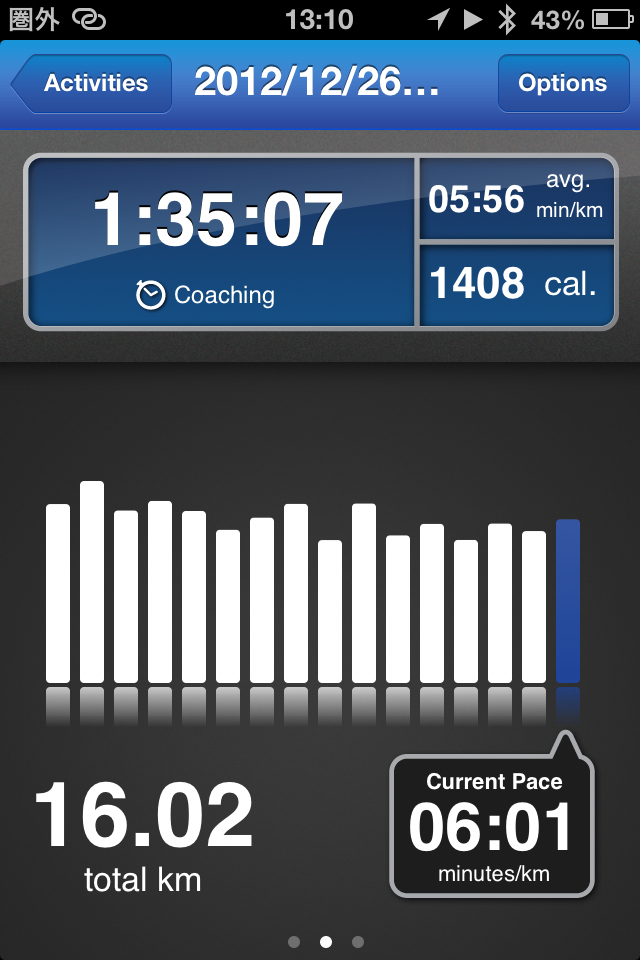Go back to Activities list
Viewport: 640px width, 960px height.
92,84
